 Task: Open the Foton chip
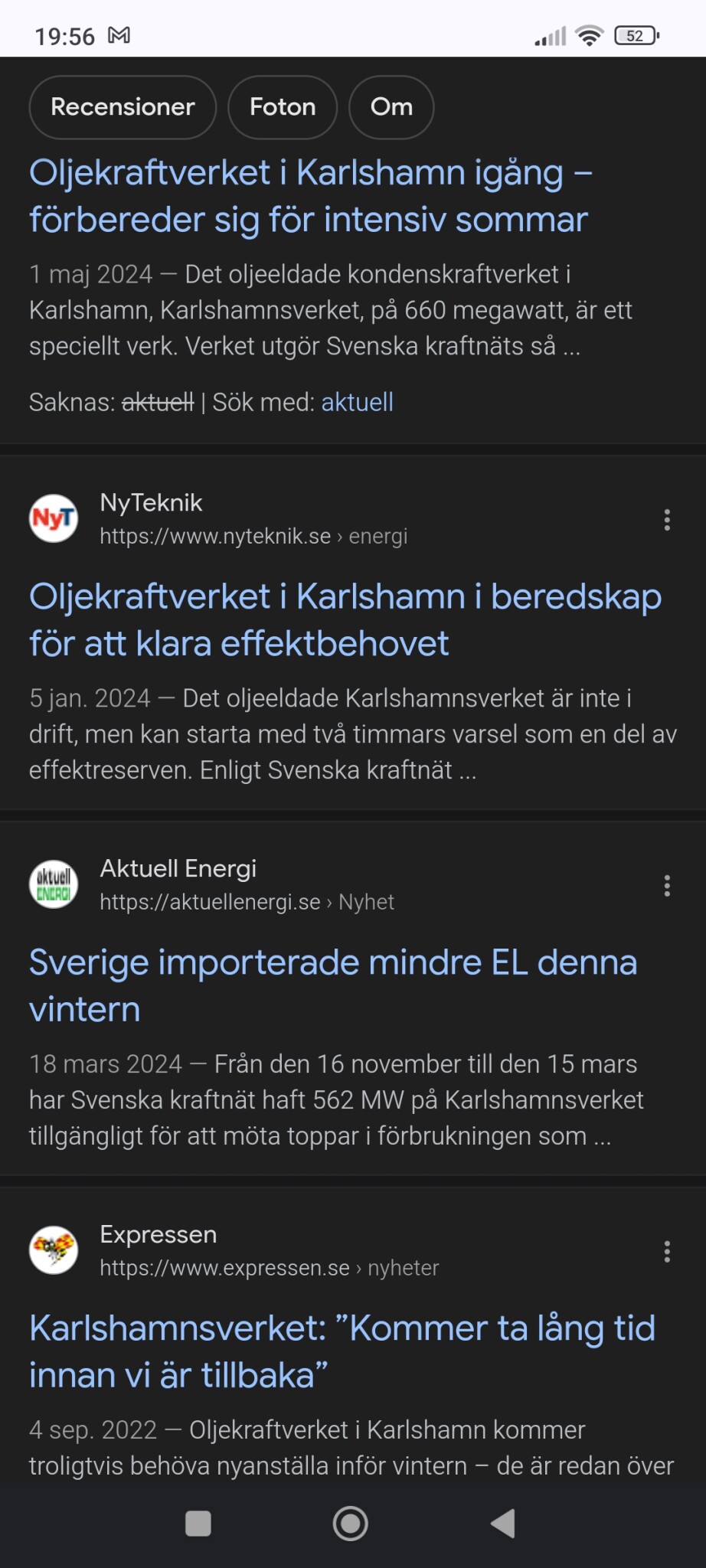283,107
